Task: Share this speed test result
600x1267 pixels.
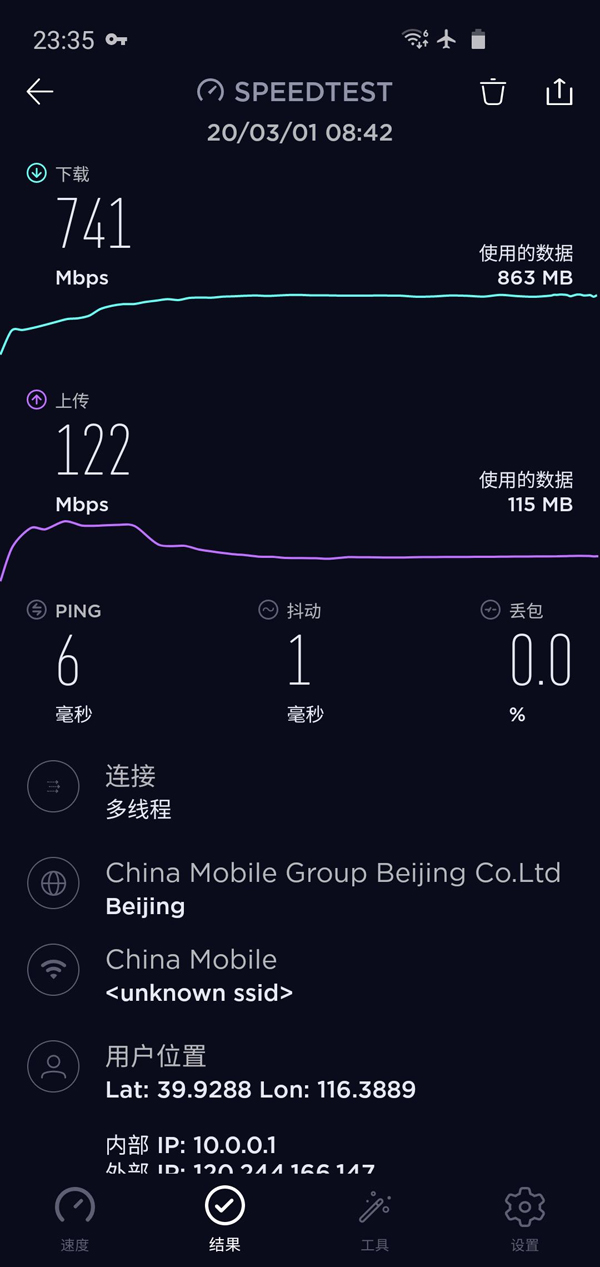Action: (559, 91)
